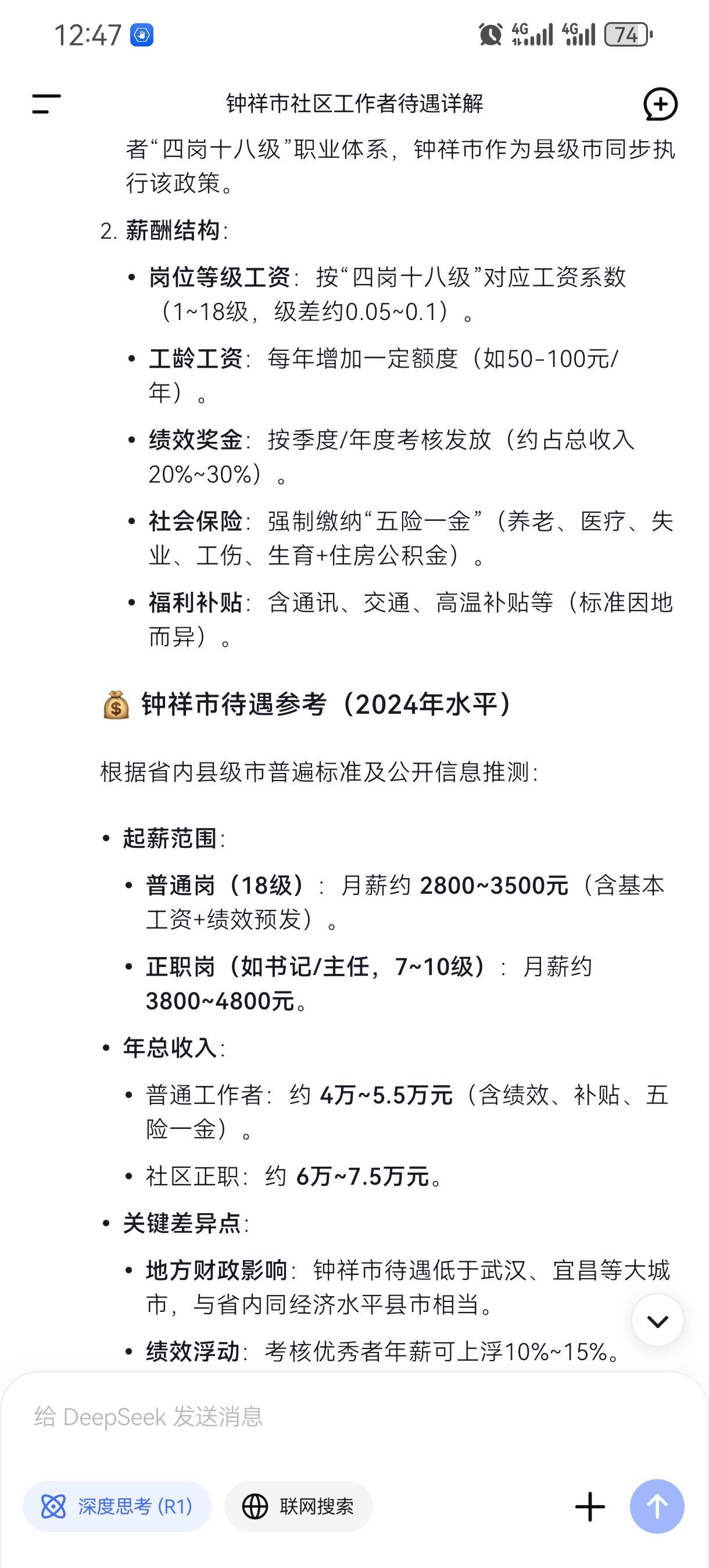The image size is (709, 1568).
Task: Start a new chat
Action: [x=660, y=104]
